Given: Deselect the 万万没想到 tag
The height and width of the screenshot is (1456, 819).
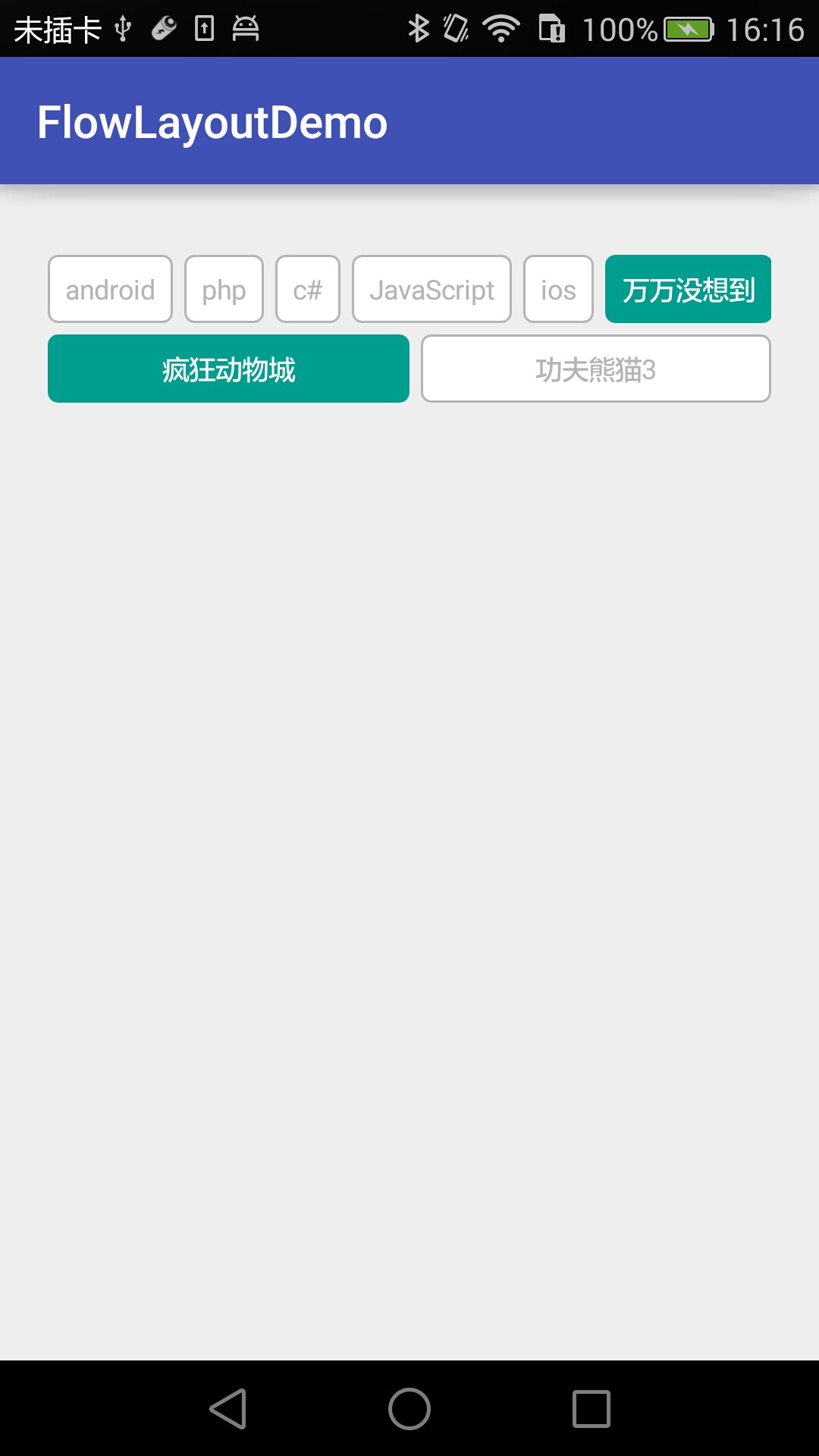Looking at the screenshot, I should [x=688, y=289].
